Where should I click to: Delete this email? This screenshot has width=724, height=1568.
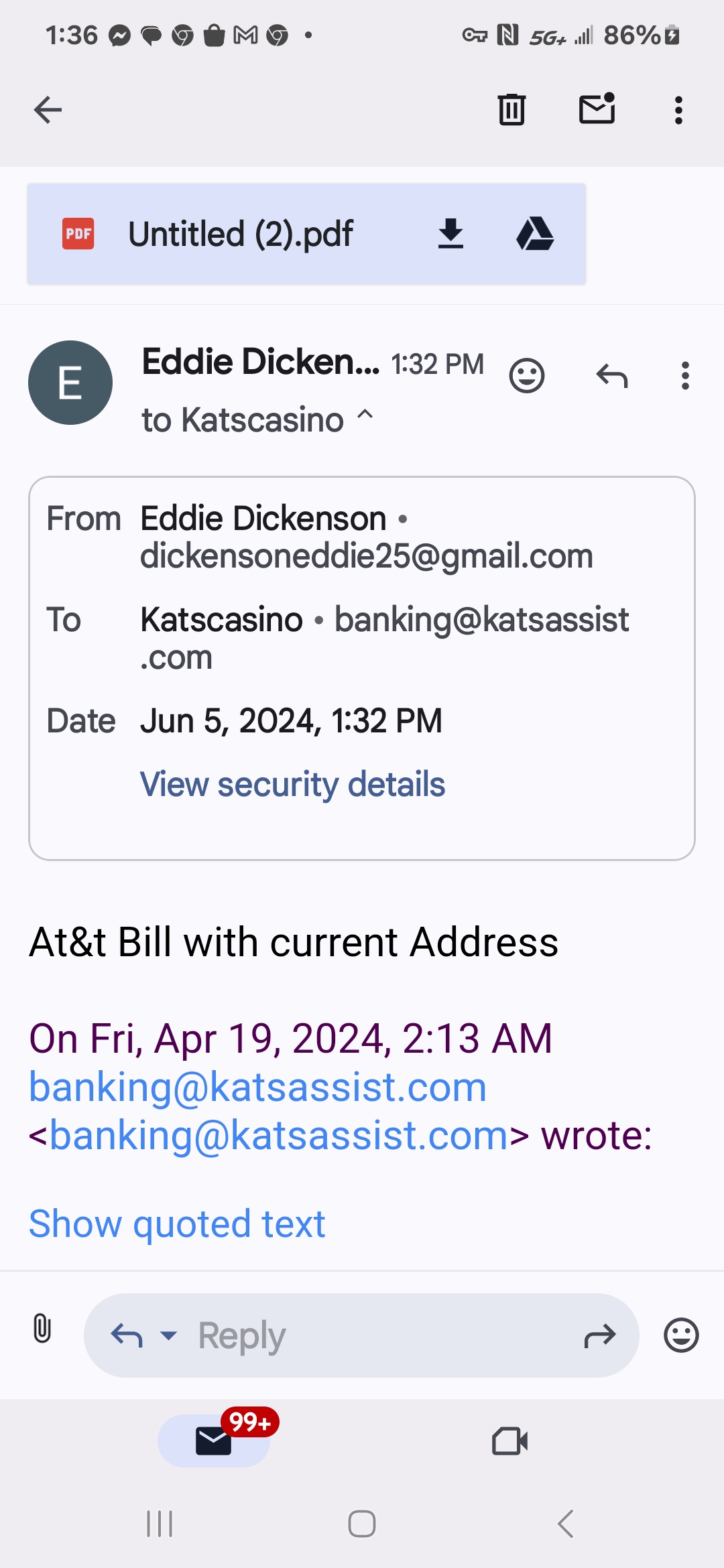[x=511, y=109]
